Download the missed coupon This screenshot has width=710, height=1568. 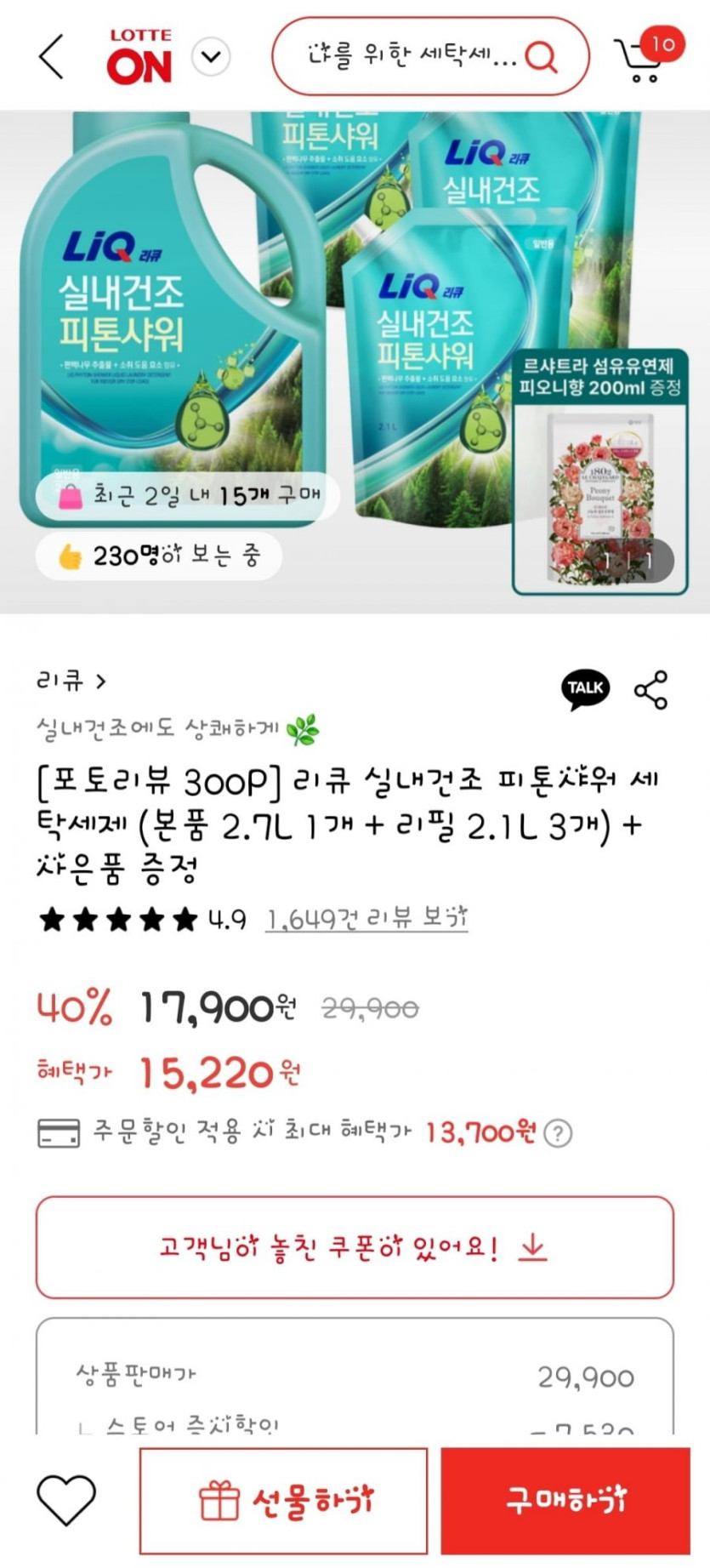pos(355,1247)
